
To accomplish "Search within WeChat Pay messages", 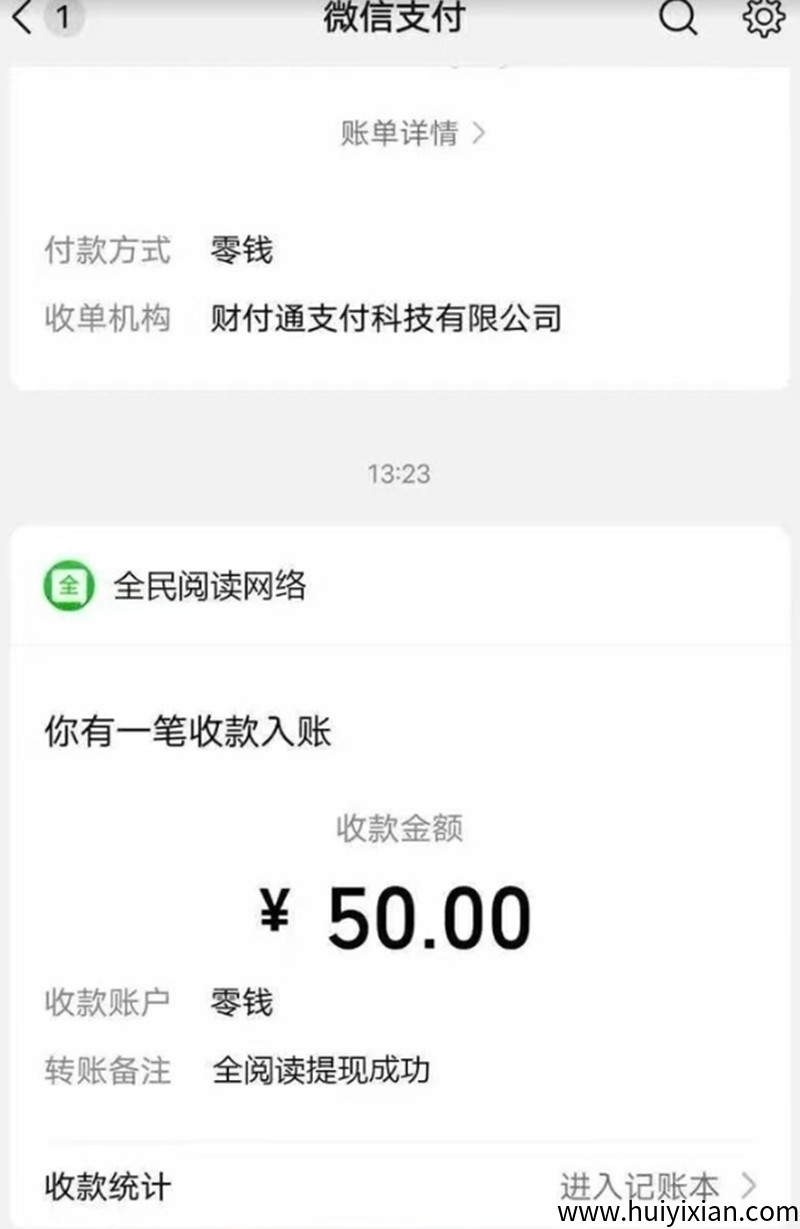I will click(x=678, y=17).
